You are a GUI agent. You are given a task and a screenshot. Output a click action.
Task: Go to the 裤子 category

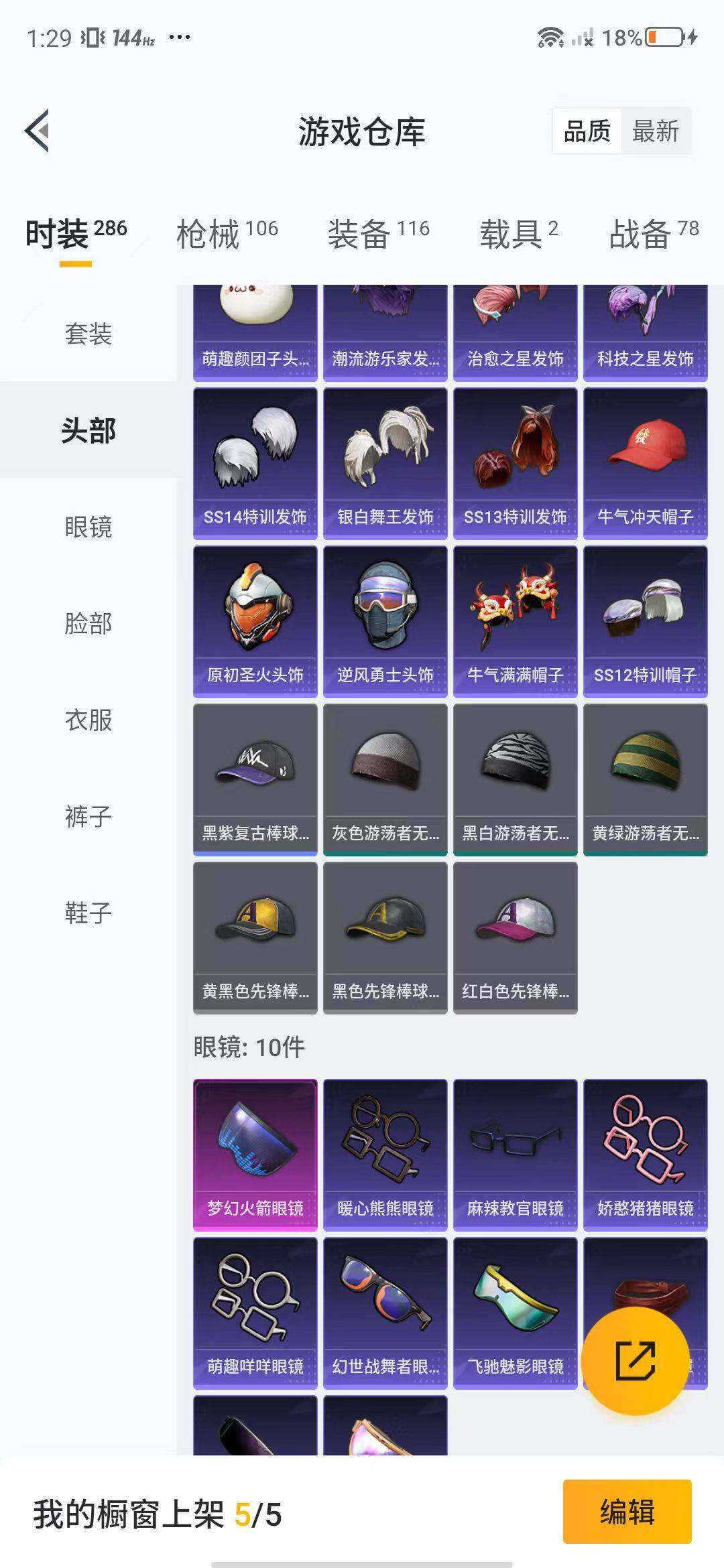coord(88,816)
